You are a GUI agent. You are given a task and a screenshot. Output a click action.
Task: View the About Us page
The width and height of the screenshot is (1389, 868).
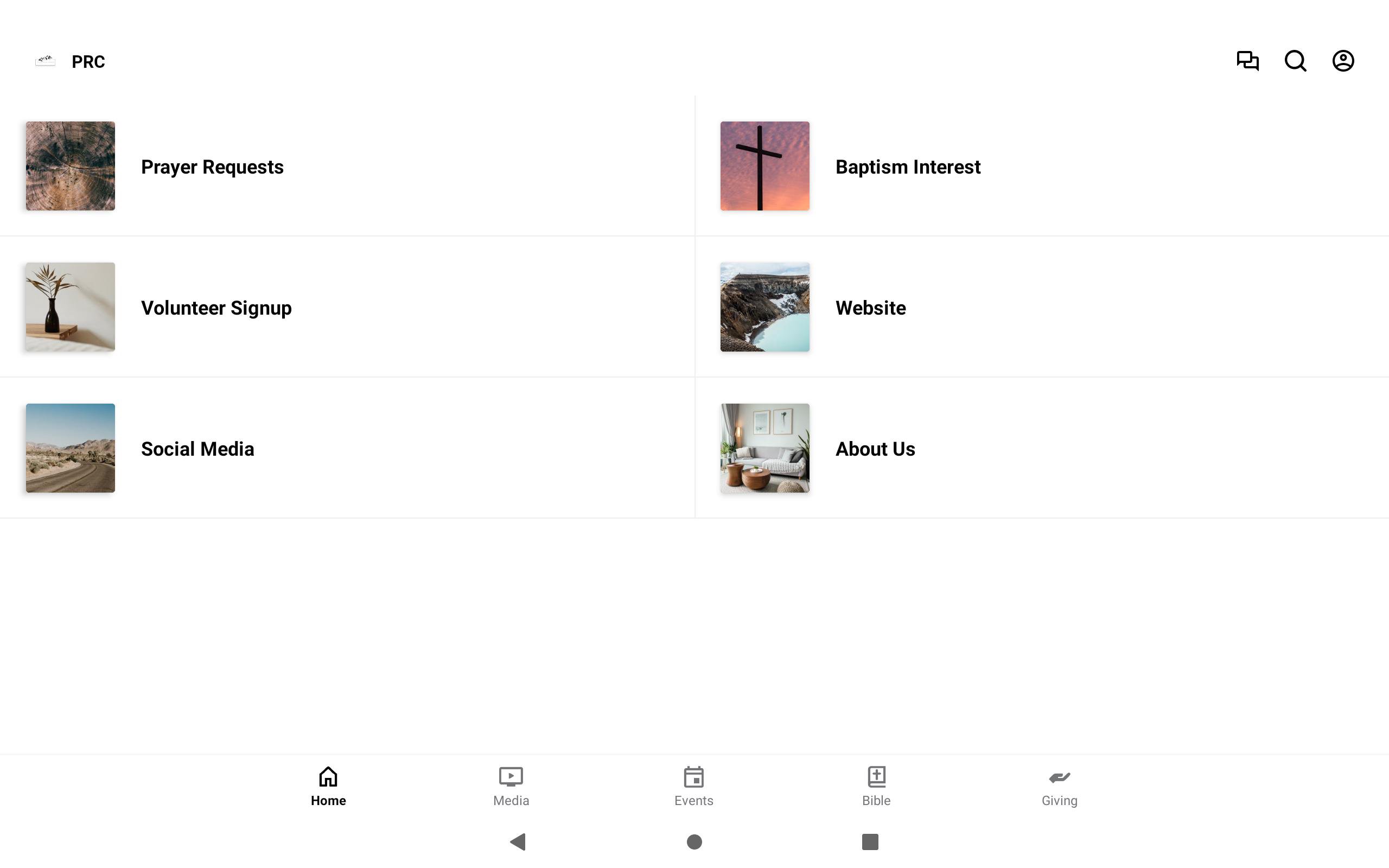click(875, 448)
